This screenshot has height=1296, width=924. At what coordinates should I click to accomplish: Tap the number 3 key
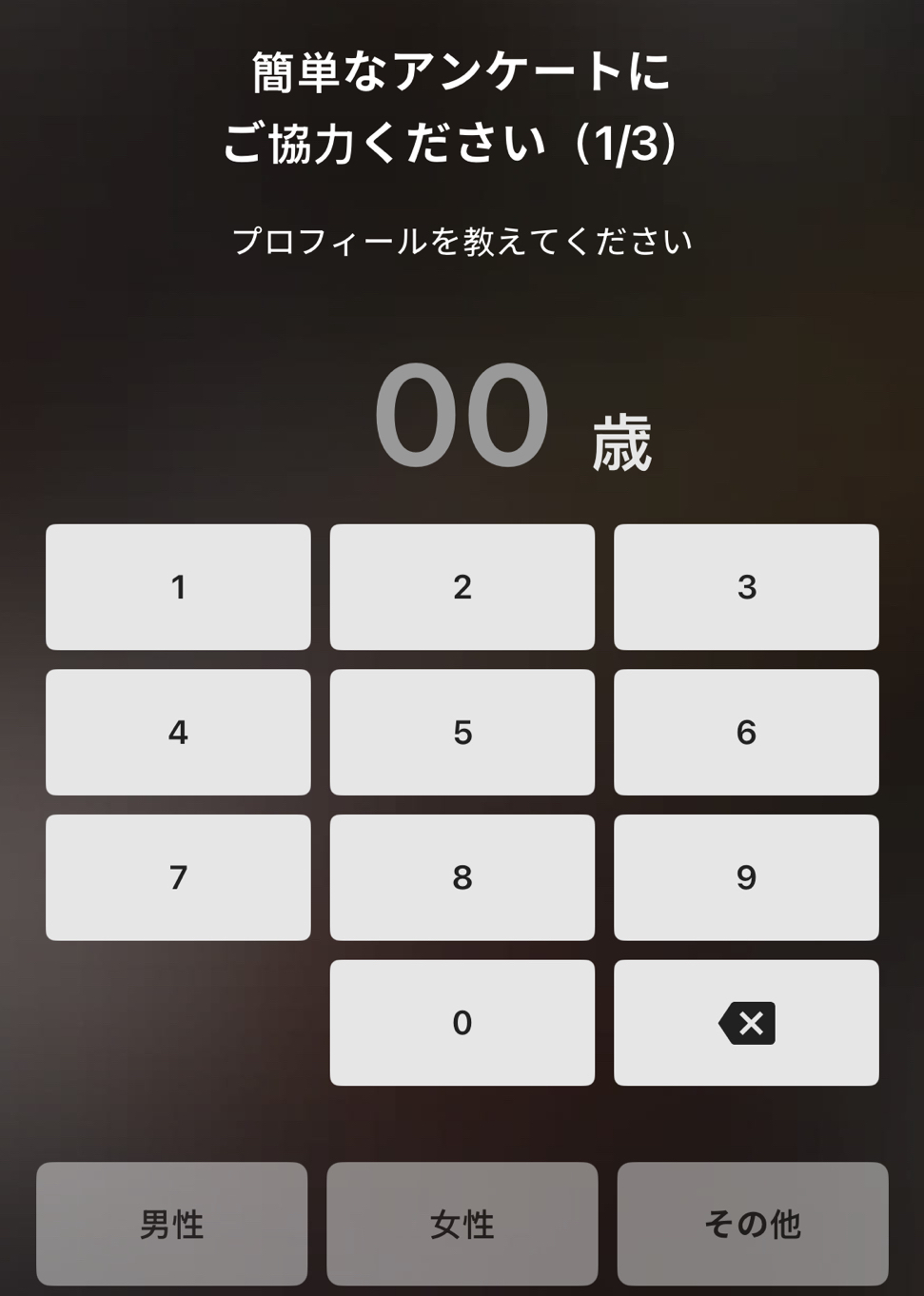point(746,587)
